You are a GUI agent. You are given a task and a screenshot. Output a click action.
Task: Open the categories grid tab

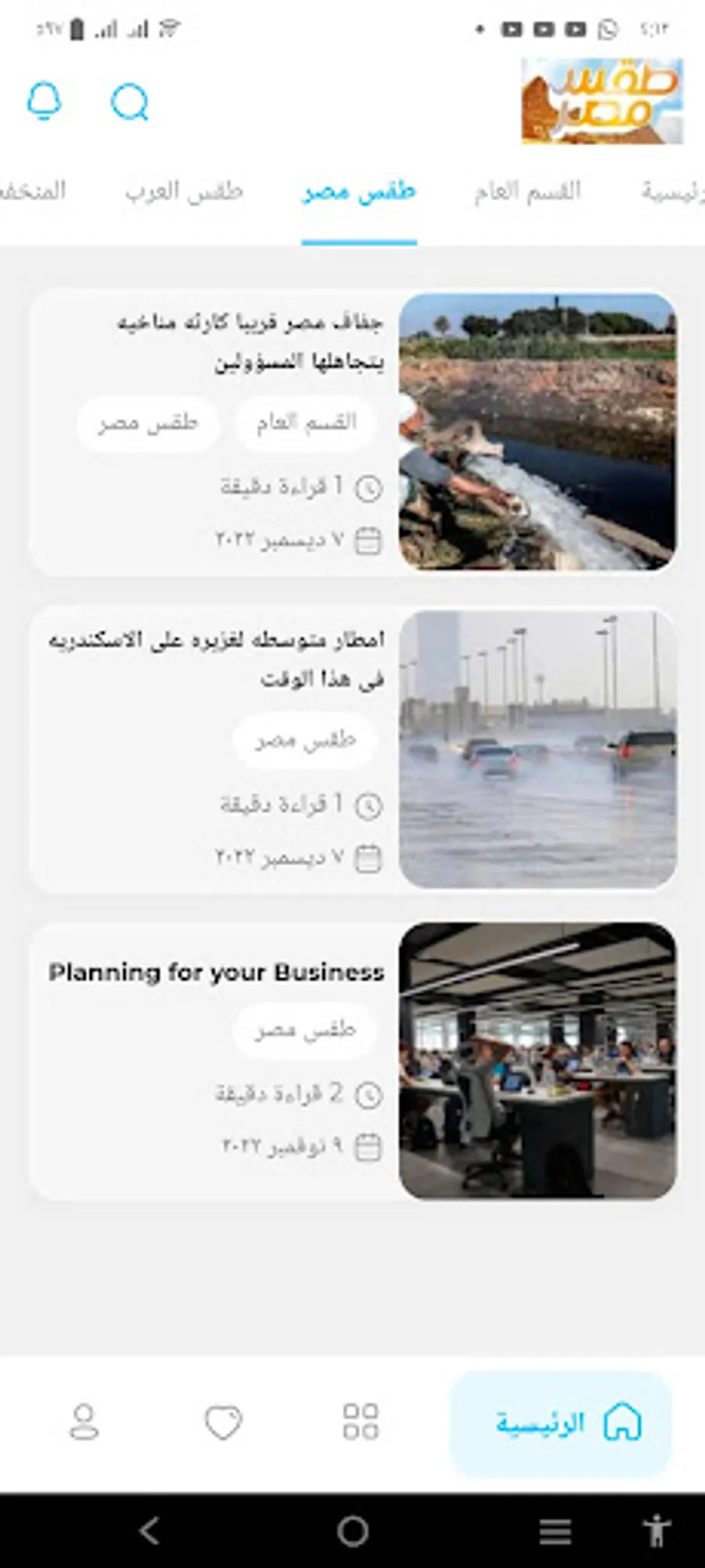360,1422
